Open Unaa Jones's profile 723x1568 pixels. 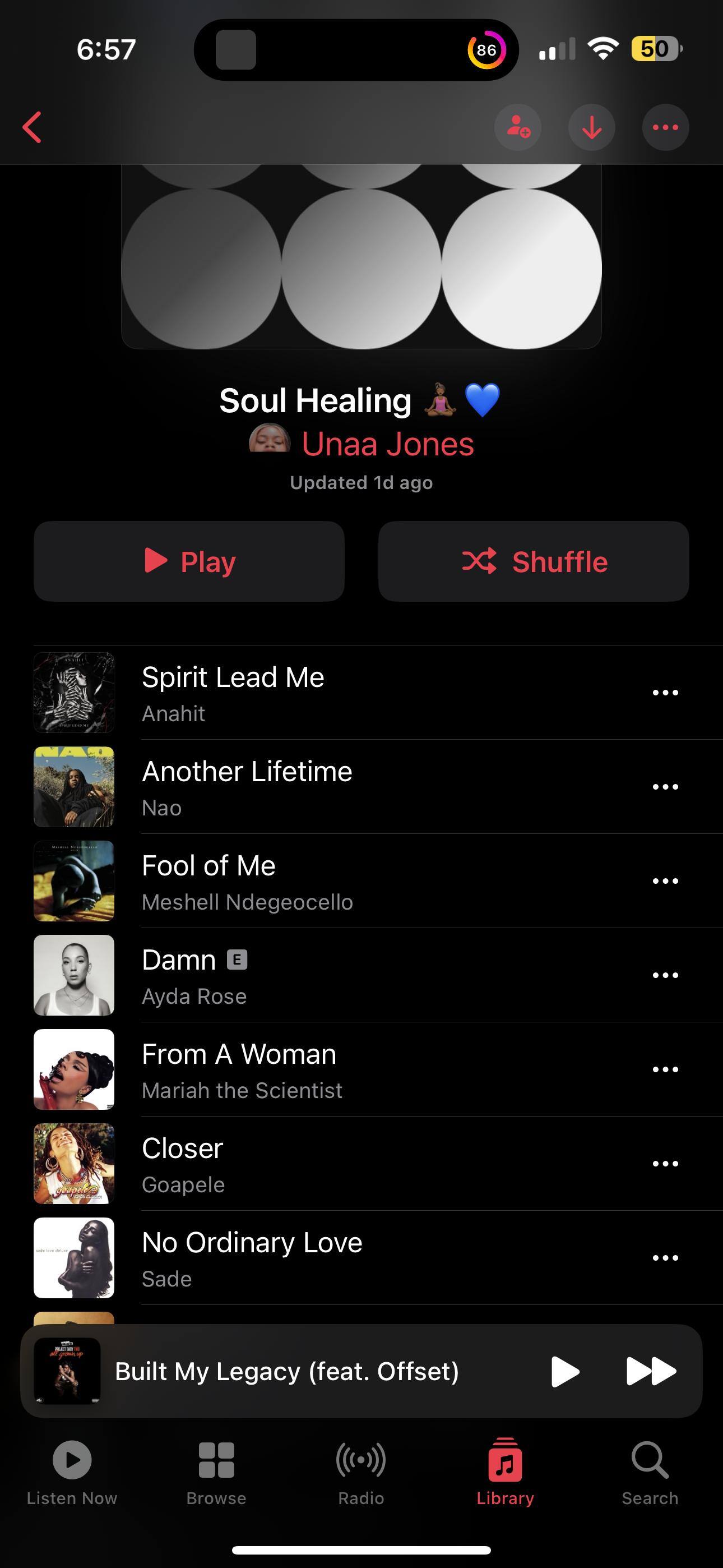(x=387, y=444)
